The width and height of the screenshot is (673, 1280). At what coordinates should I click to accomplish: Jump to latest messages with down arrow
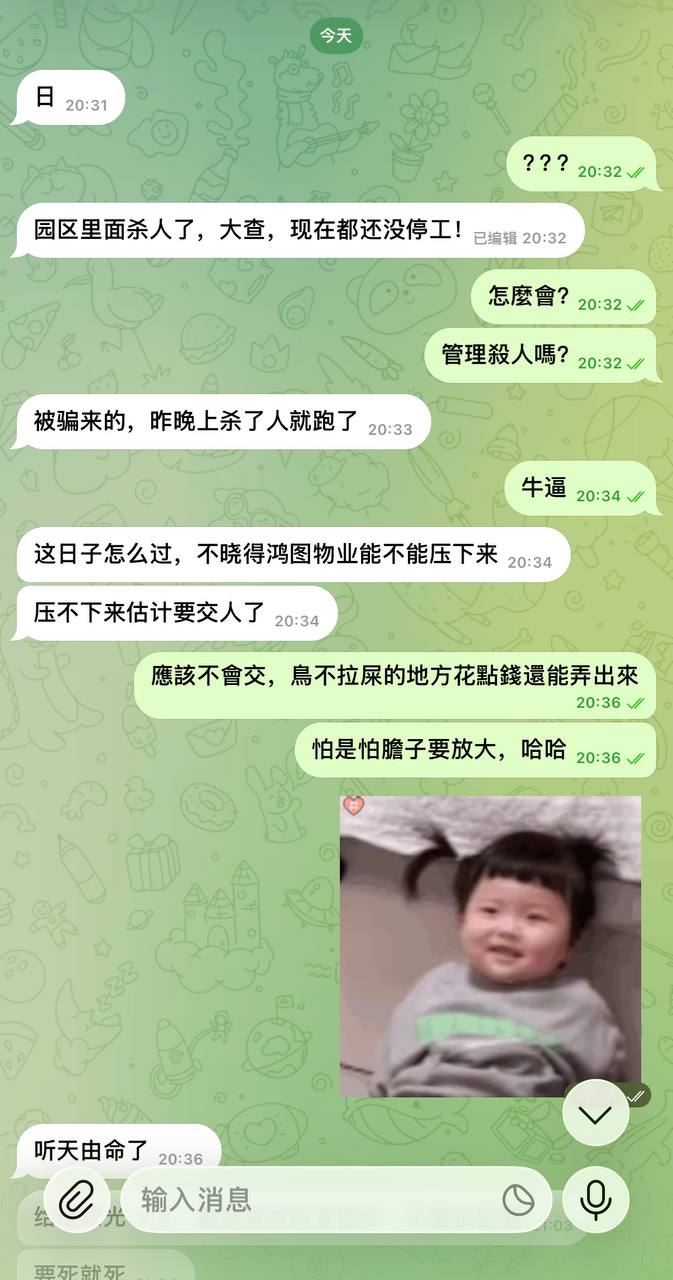click(x=596, y=1114)
